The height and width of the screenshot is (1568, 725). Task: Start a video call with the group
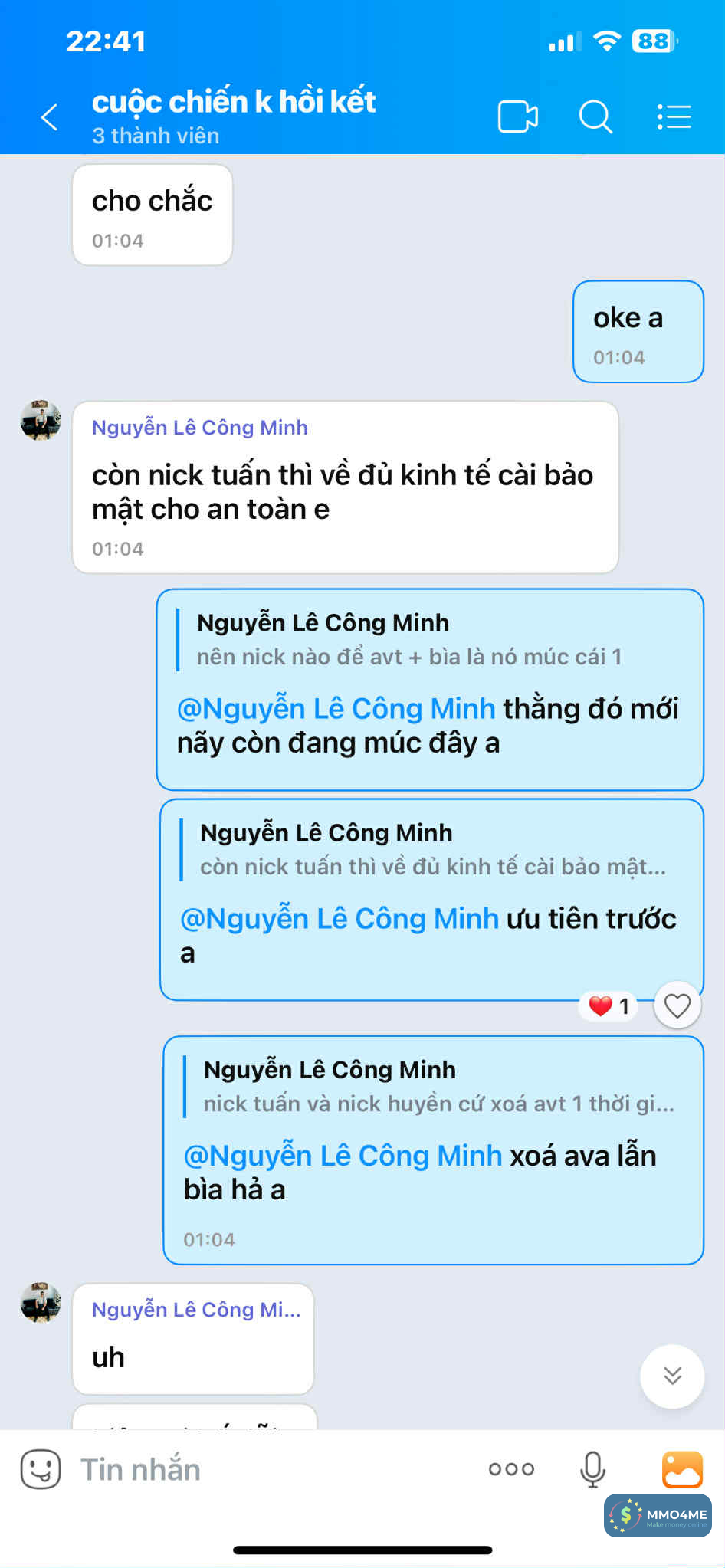[x=517, y=117]
